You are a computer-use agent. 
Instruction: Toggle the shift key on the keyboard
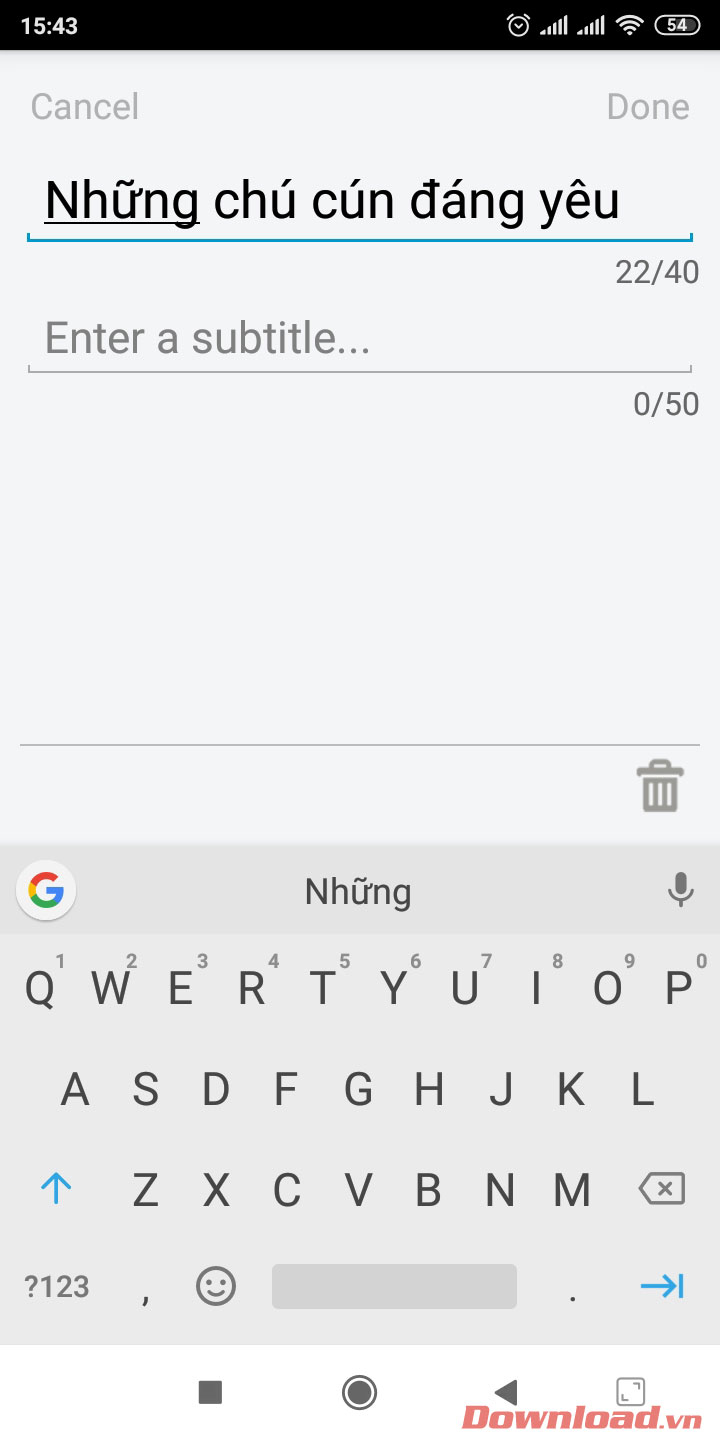56,1189
